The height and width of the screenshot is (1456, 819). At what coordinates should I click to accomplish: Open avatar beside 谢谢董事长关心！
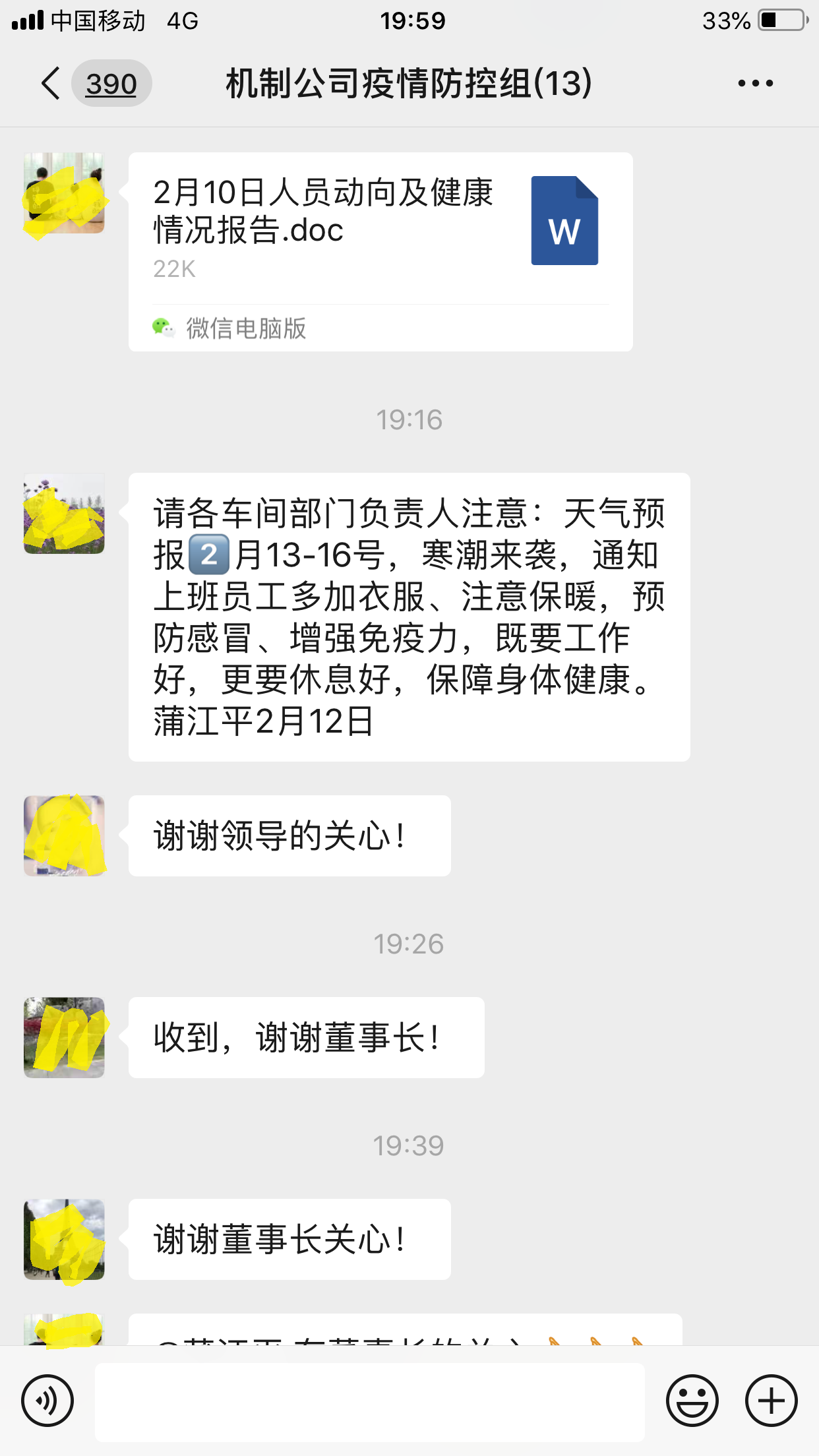pos(64,1239)
